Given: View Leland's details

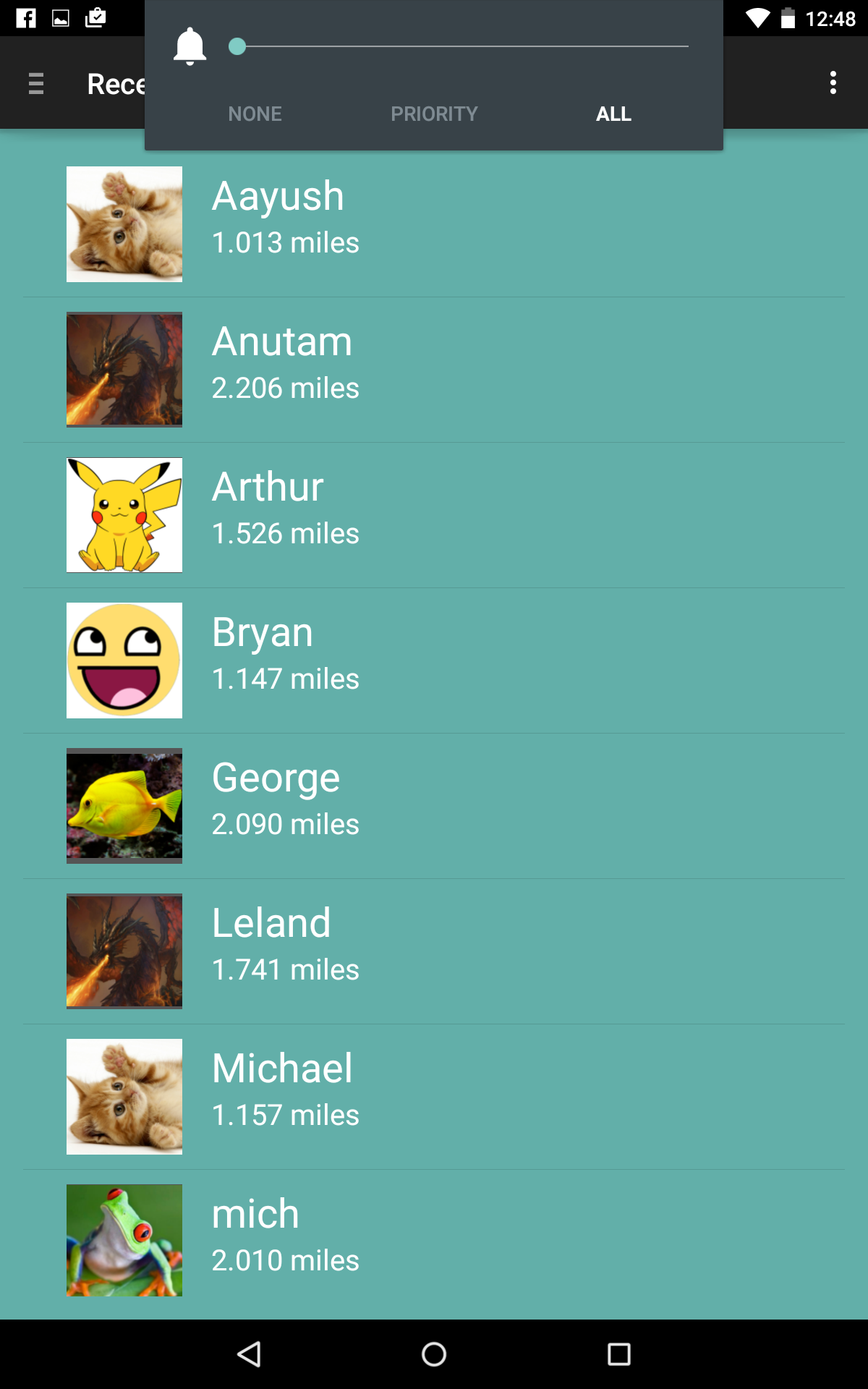Looking at the screenshot, I should coord(434,951).
